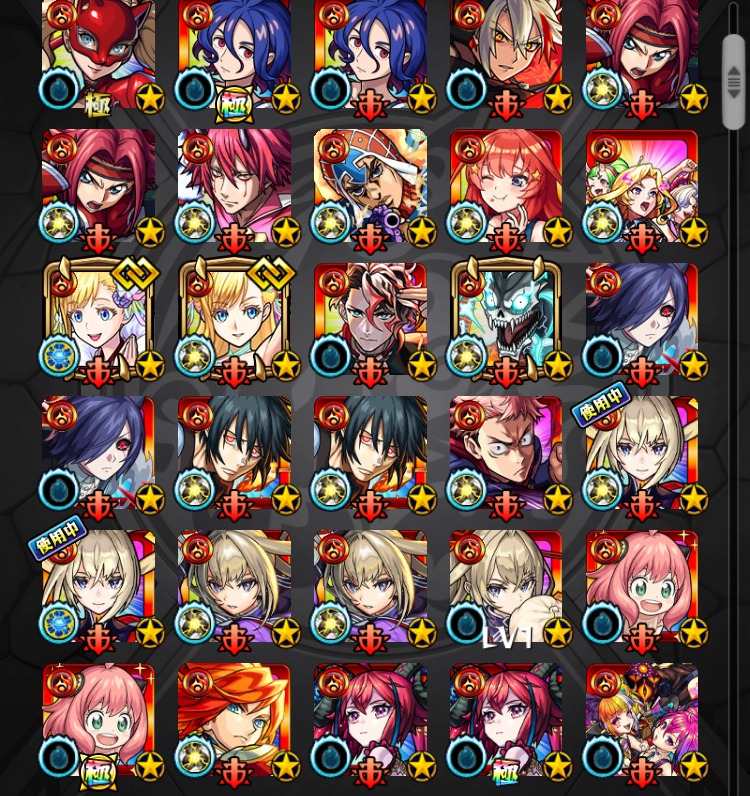Open the colorful idol girls group tile
The image size is (750, 796).
click(642, 187)
